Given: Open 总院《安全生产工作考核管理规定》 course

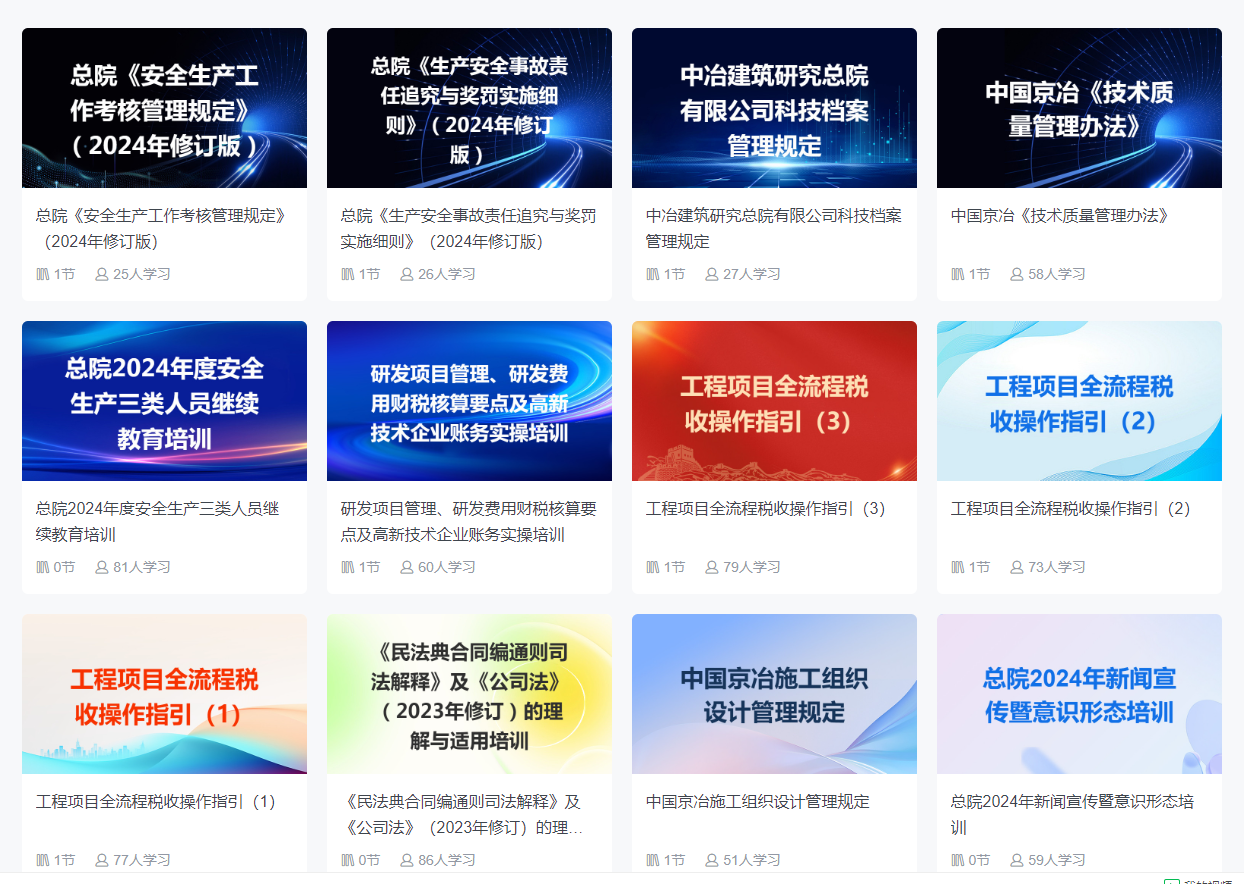Looking at the screenshot, I should click(x=164, y=108).
